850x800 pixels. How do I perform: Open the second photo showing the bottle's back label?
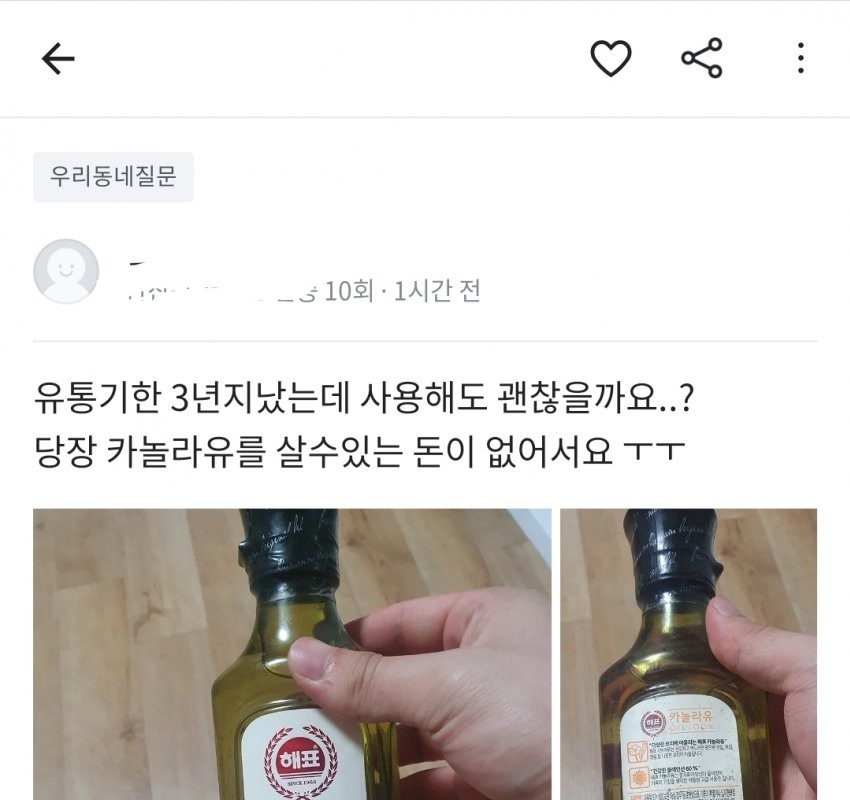tap(688, 655)
